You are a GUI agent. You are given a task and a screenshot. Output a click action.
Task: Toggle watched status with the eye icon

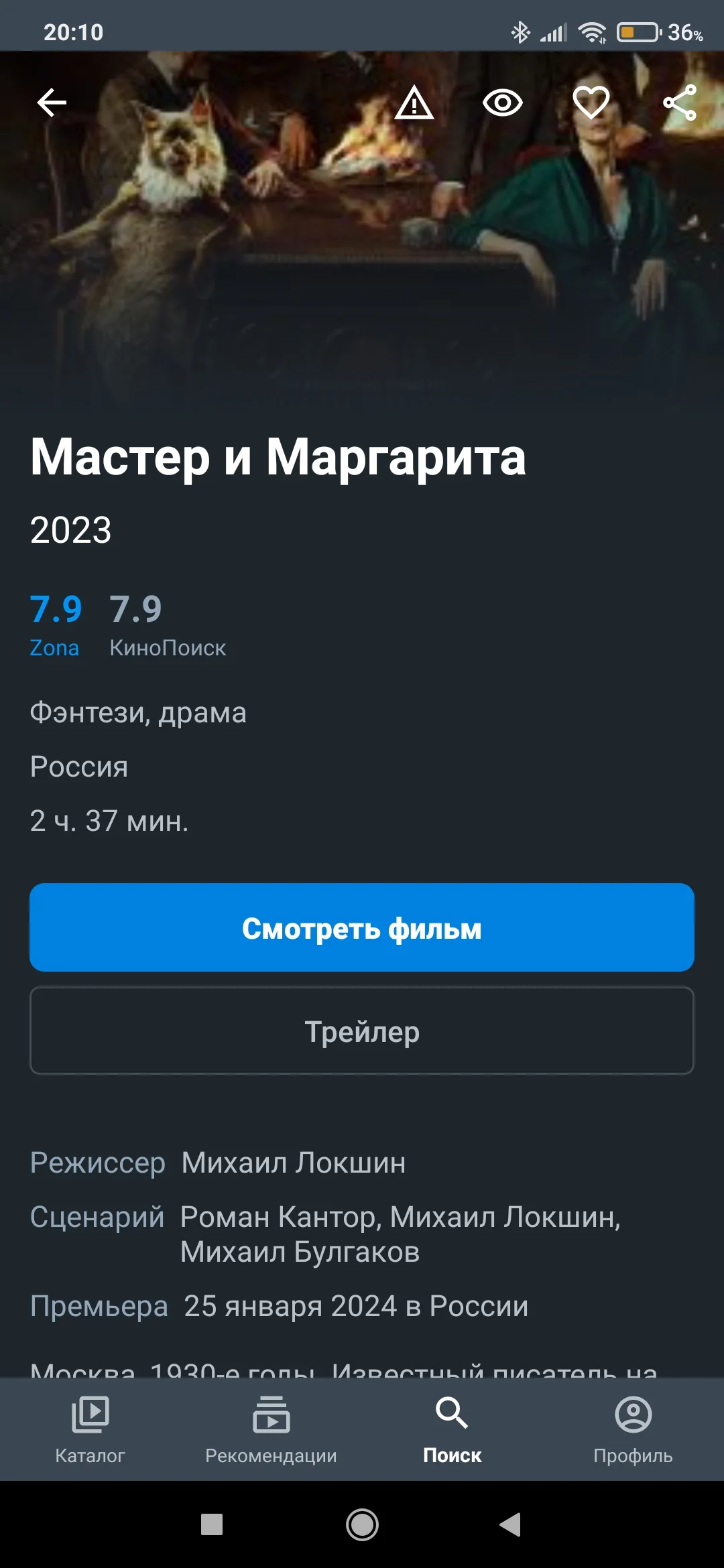coord(503,103)
